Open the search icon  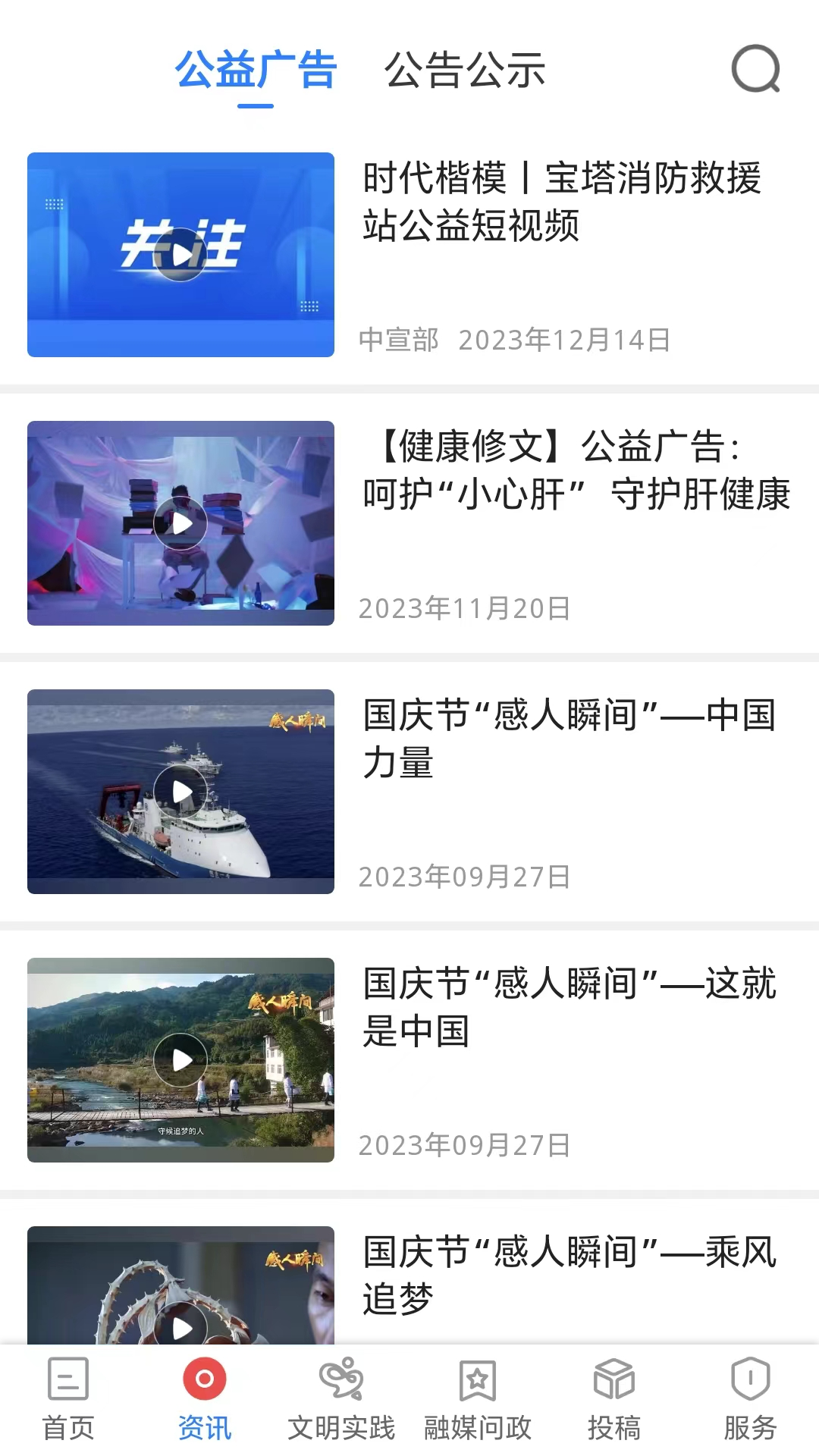coord(755,70)
